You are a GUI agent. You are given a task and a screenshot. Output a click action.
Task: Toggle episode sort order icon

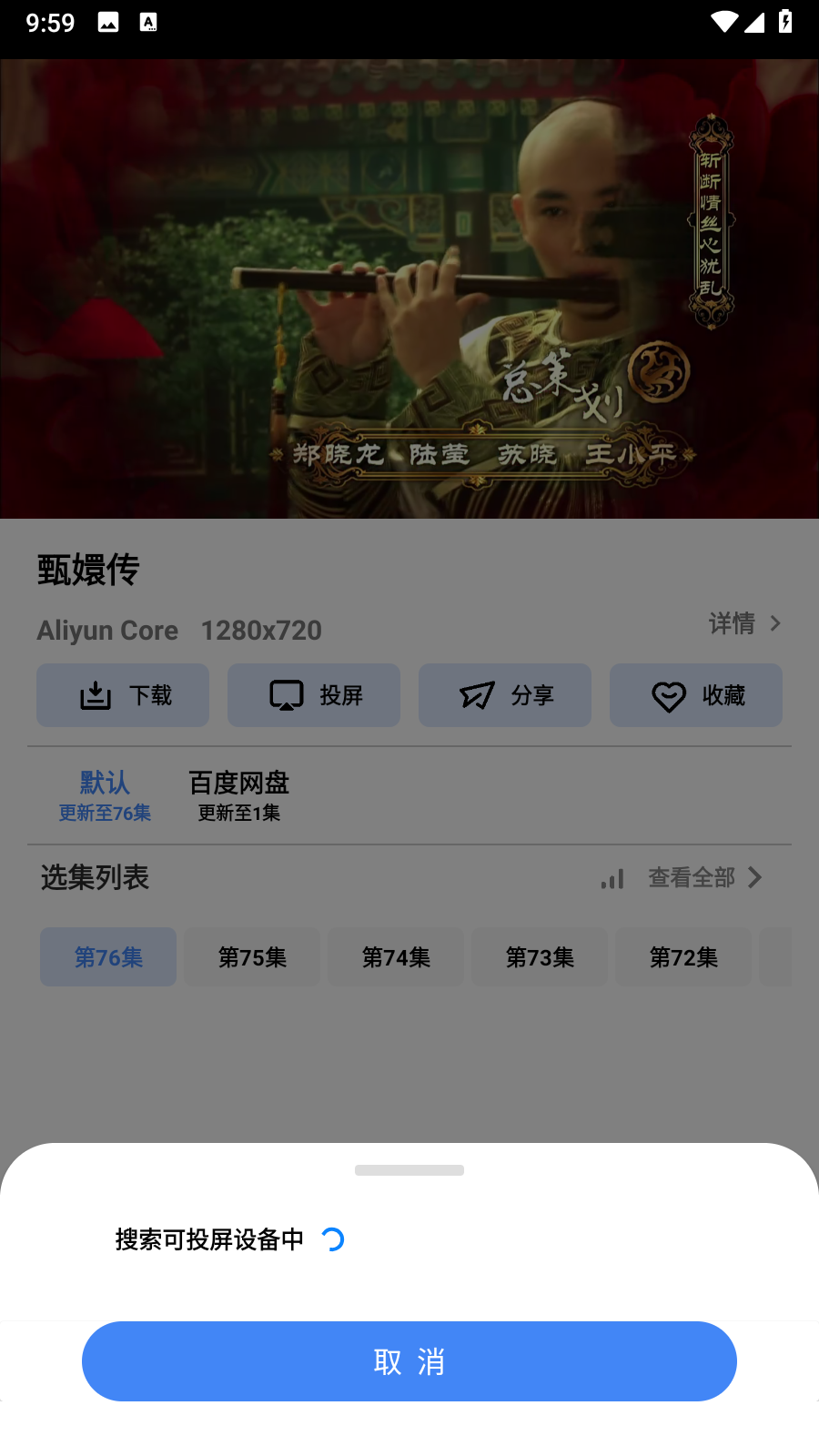tap(612, 878)
